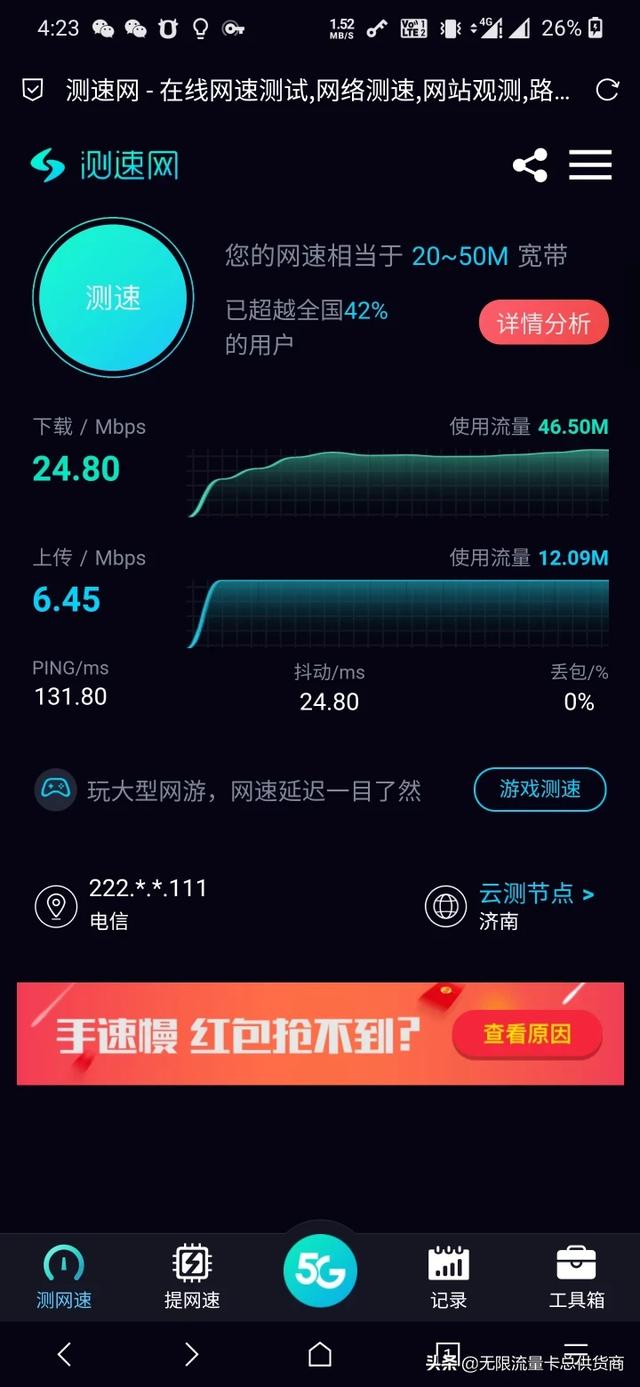The width and height of the screenshot is (640, 1387).
Task: Go to the browser home page
Action: click(x=320, y=1354)
